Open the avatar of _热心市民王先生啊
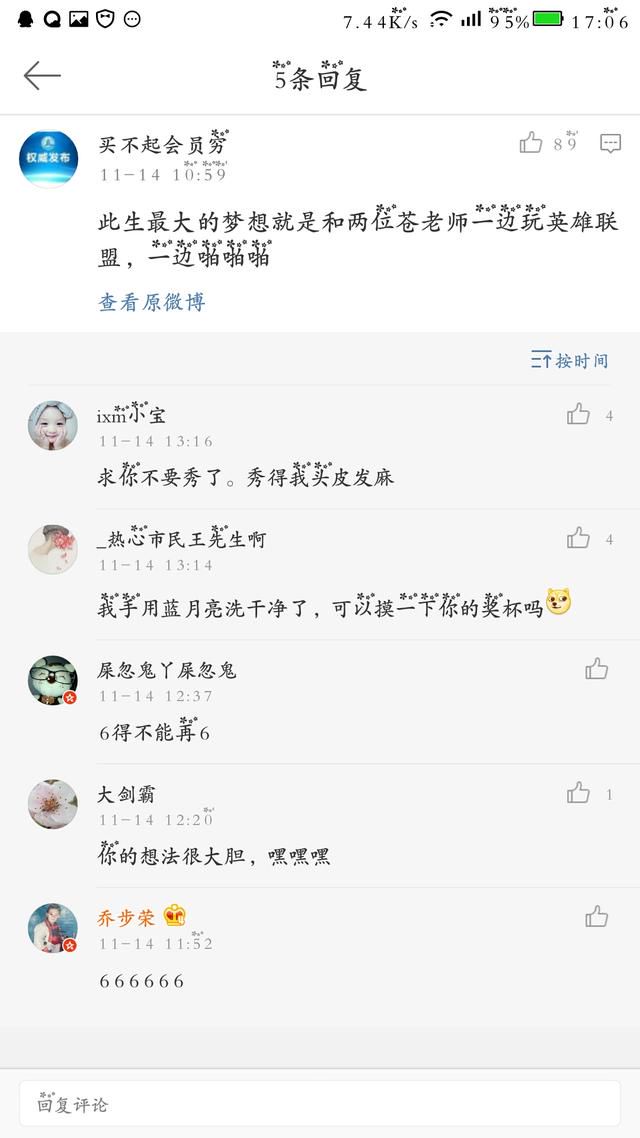The image size is (640, 1138). click(x=52, y=550)
